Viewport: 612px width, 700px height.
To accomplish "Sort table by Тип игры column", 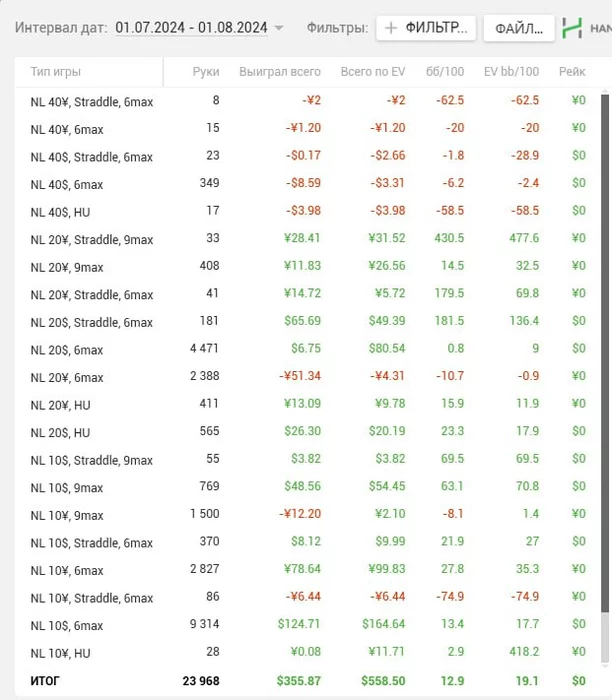I will pos(56,72).
